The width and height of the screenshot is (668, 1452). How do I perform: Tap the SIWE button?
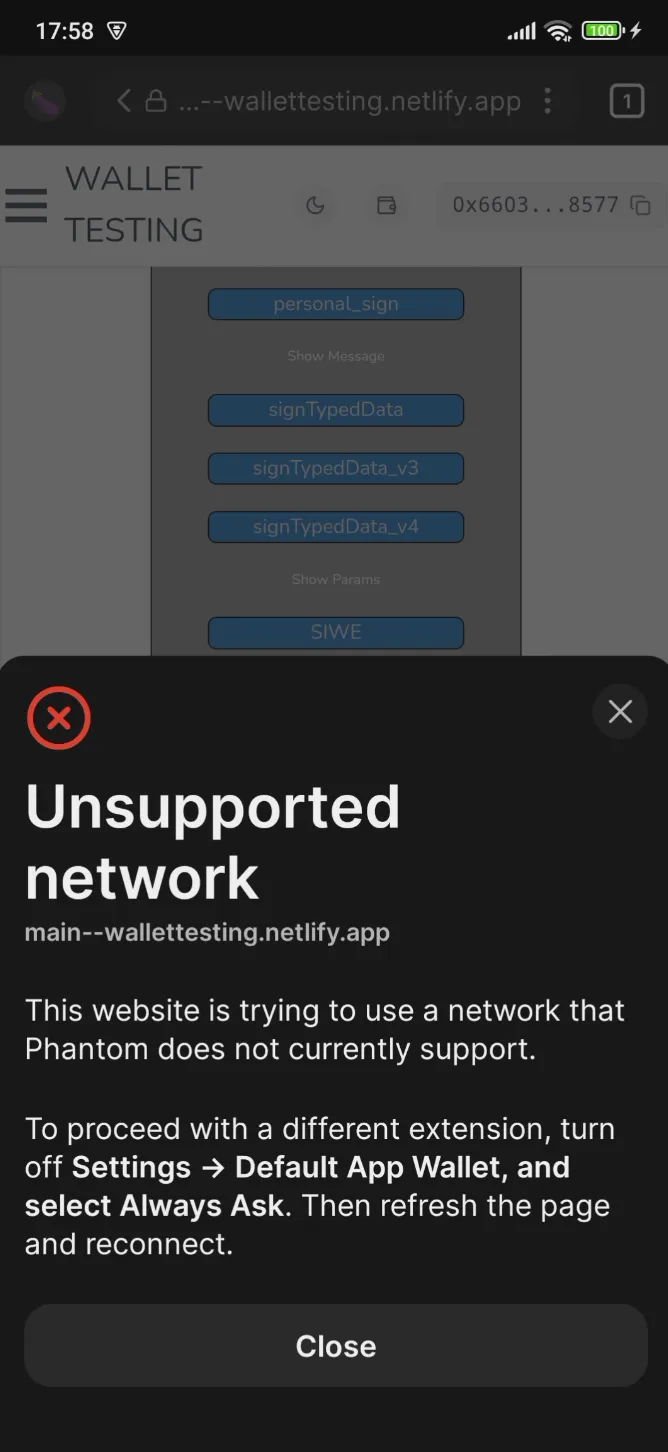(335, 632)
